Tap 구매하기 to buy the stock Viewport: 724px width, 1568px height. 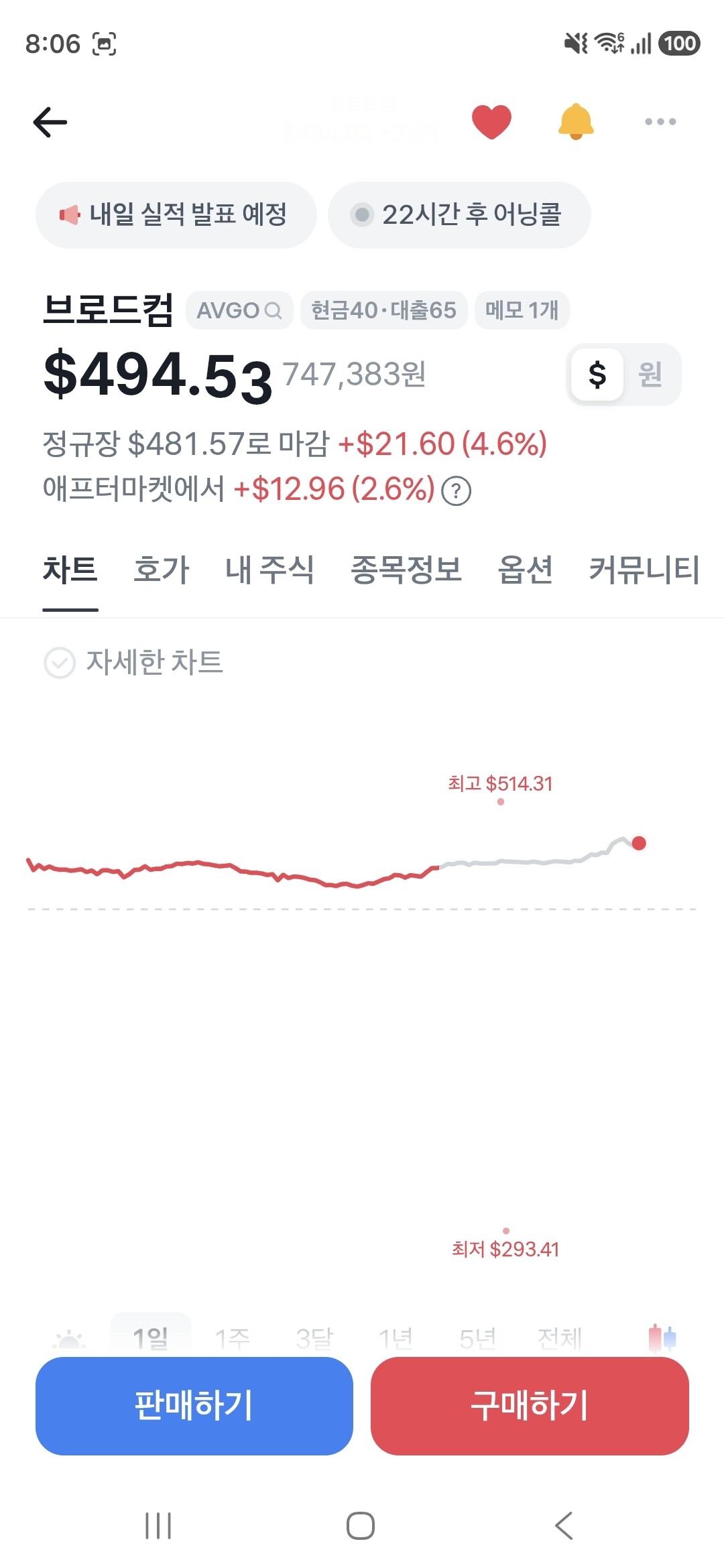(x=530, y=1406)
